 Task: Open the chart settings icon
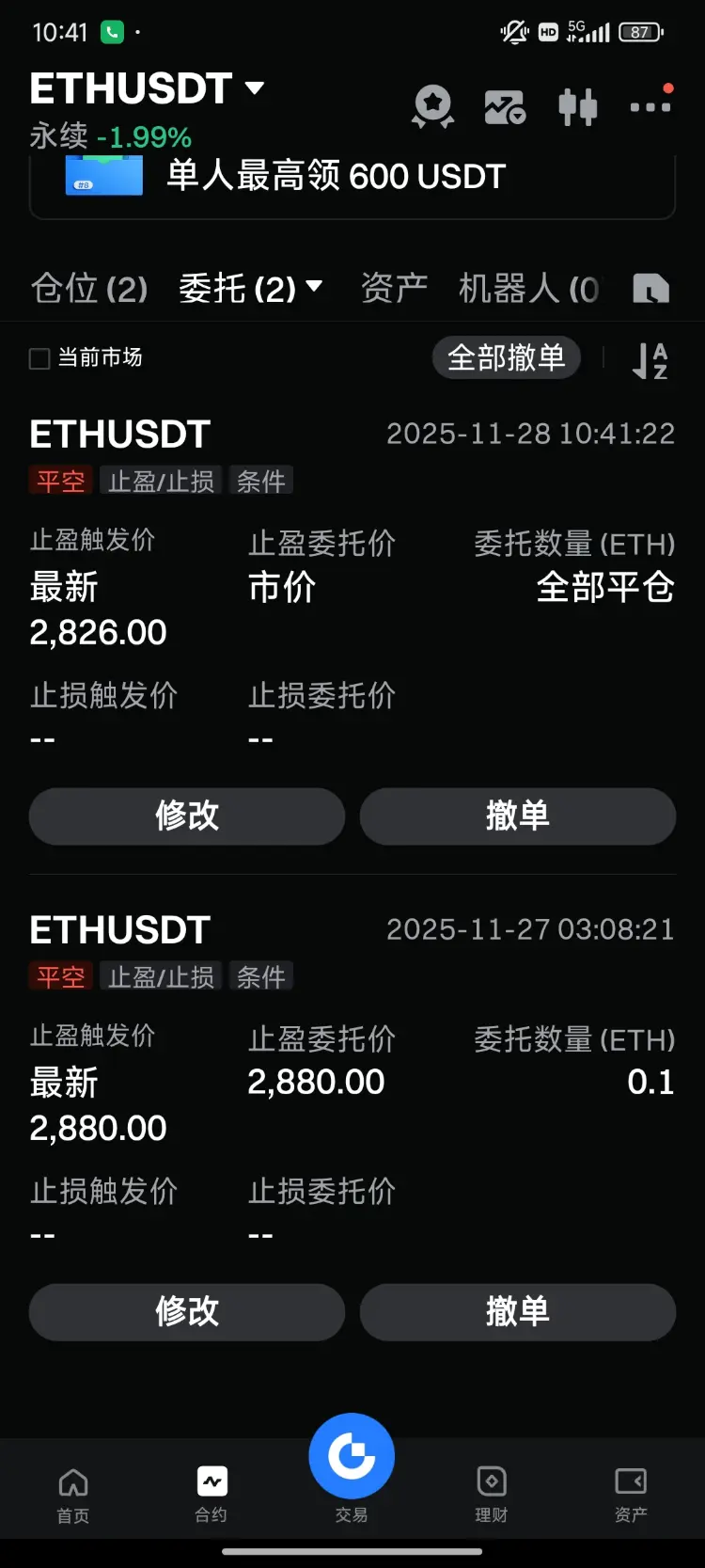[x=505, y=107]
